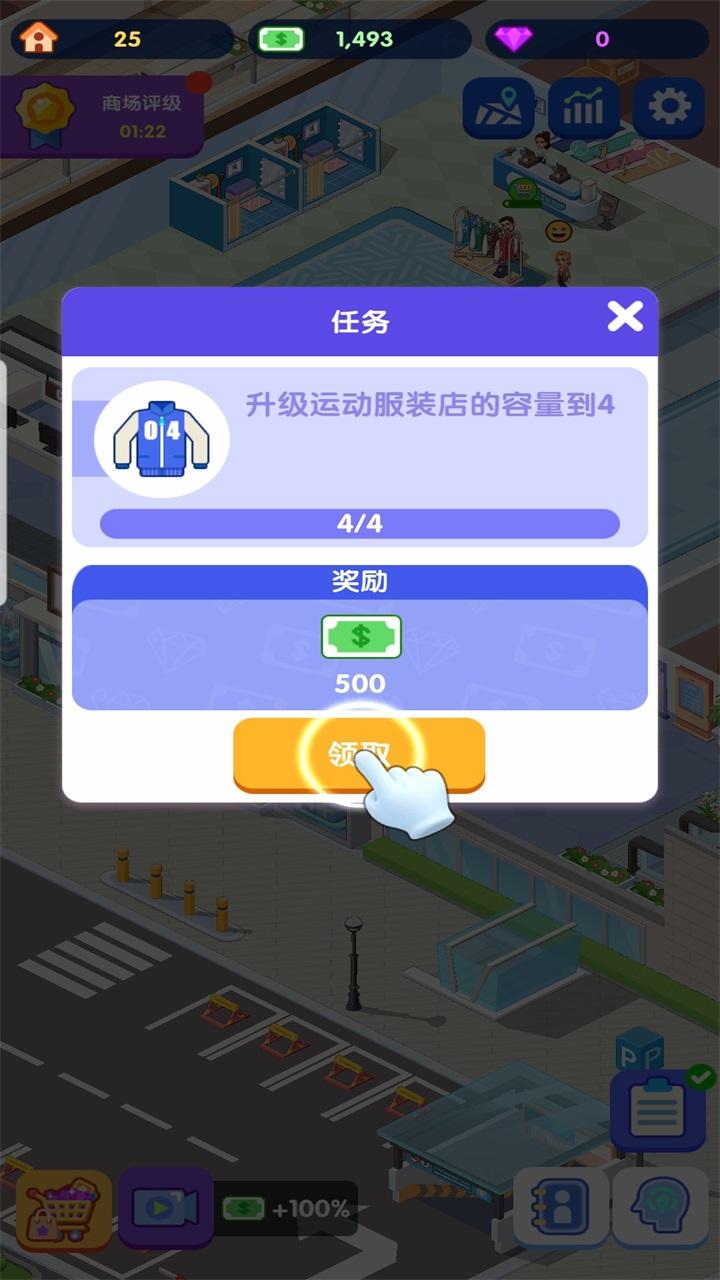Tap the 4/4 progress bar
The width and height of the screenshot is (720, 1280).
tap(360, 523)
